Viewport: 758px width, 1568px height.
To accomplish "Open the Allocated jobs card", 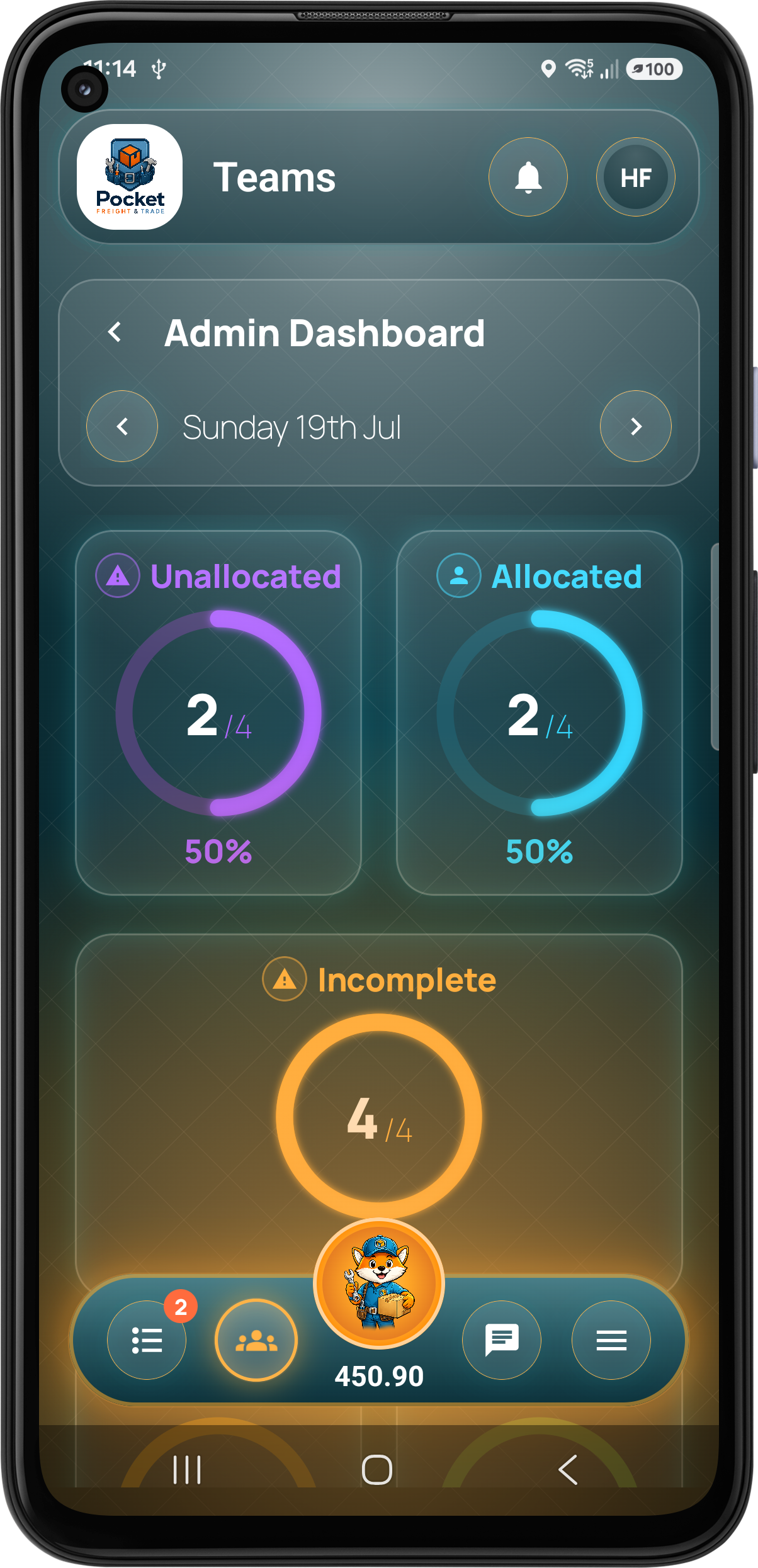I will pos(540,713).
